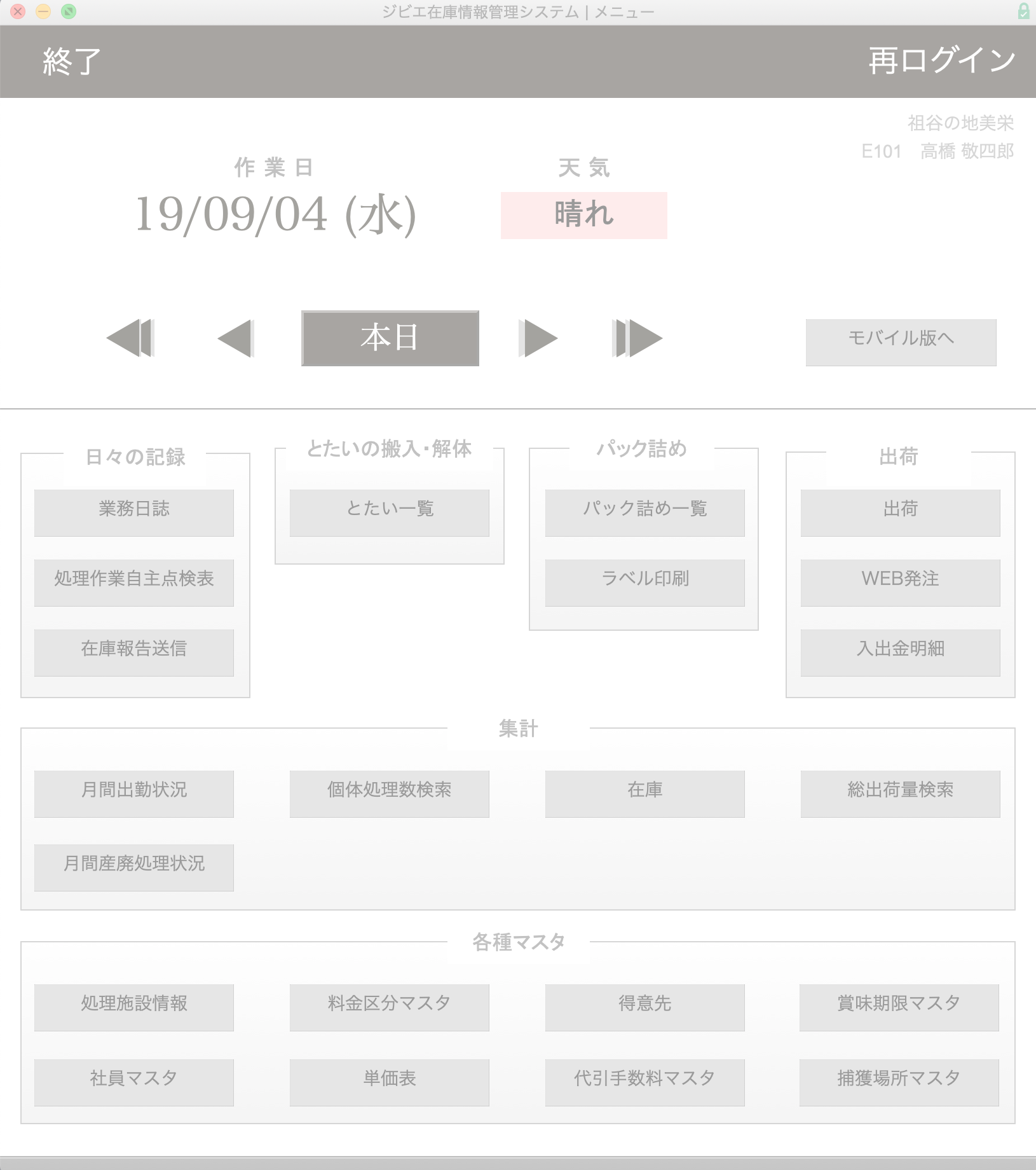
Task: Go to the previous work day
Action: (x=236, y=338)
